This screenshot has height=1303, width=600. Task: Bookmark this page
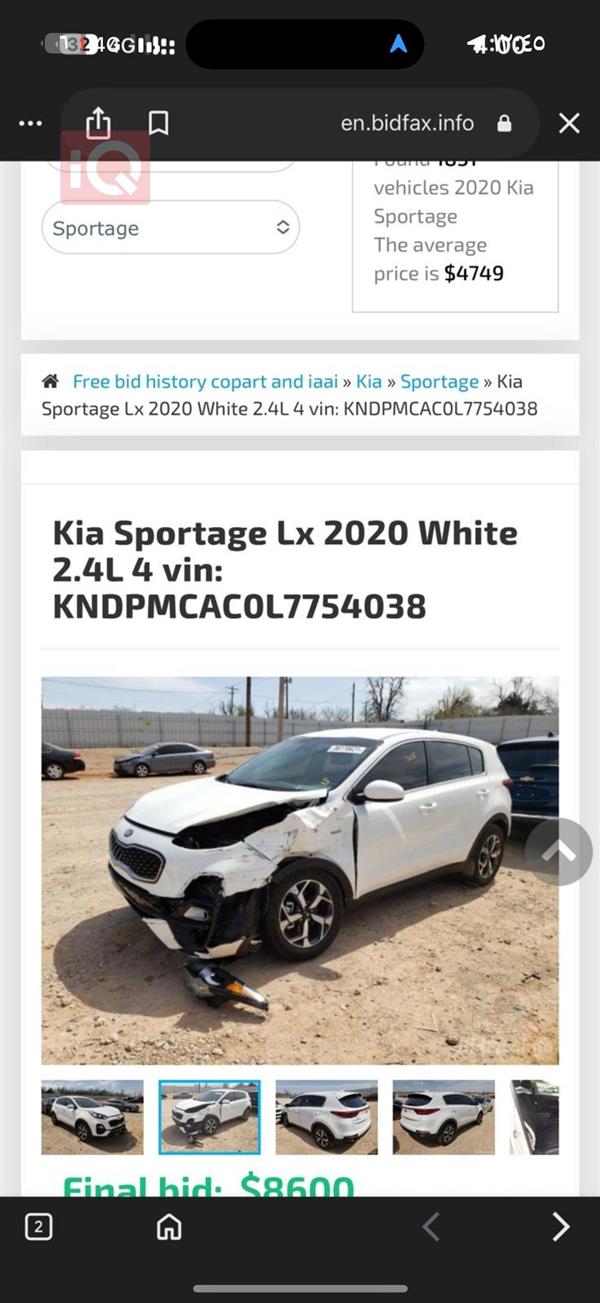coord(158,123)
